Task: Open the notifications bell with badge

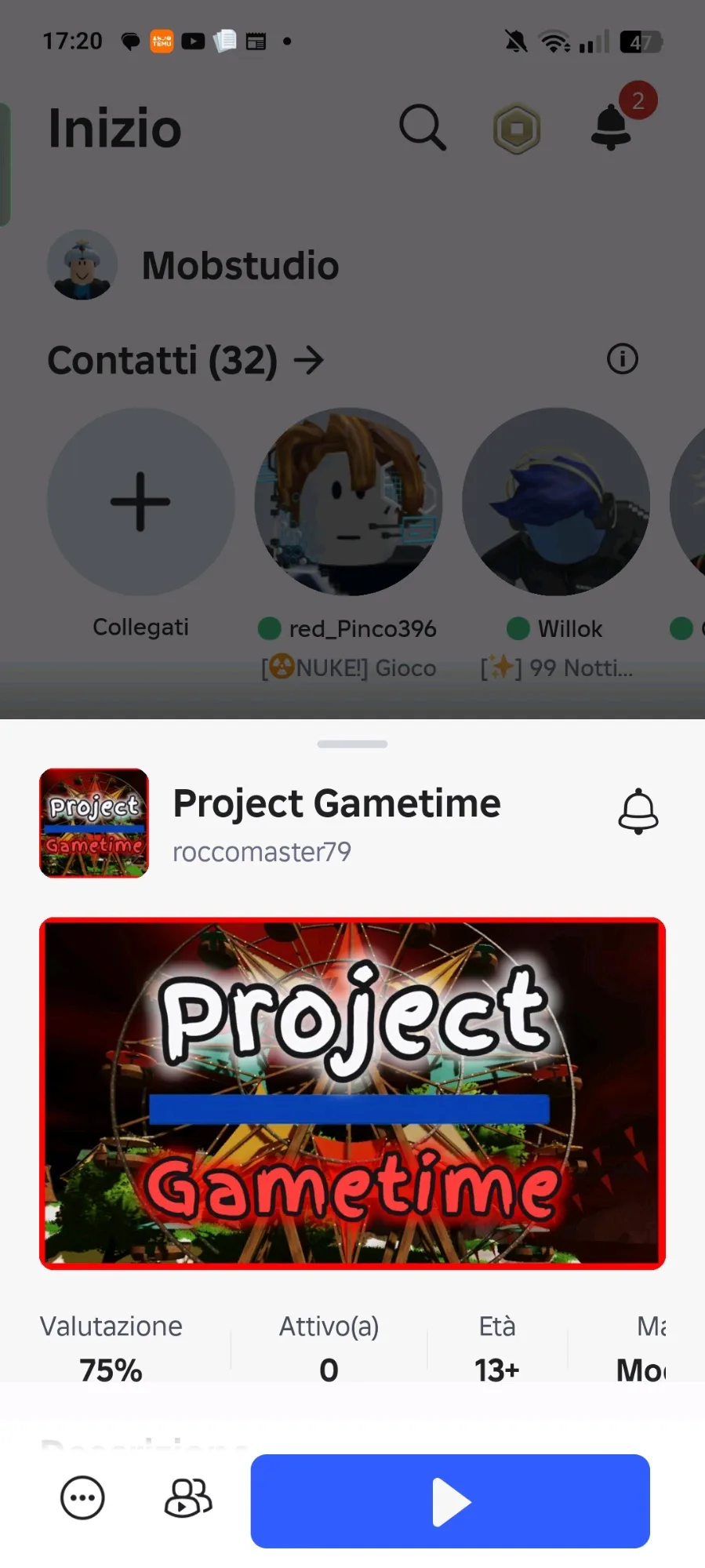Action: [612, 126]
